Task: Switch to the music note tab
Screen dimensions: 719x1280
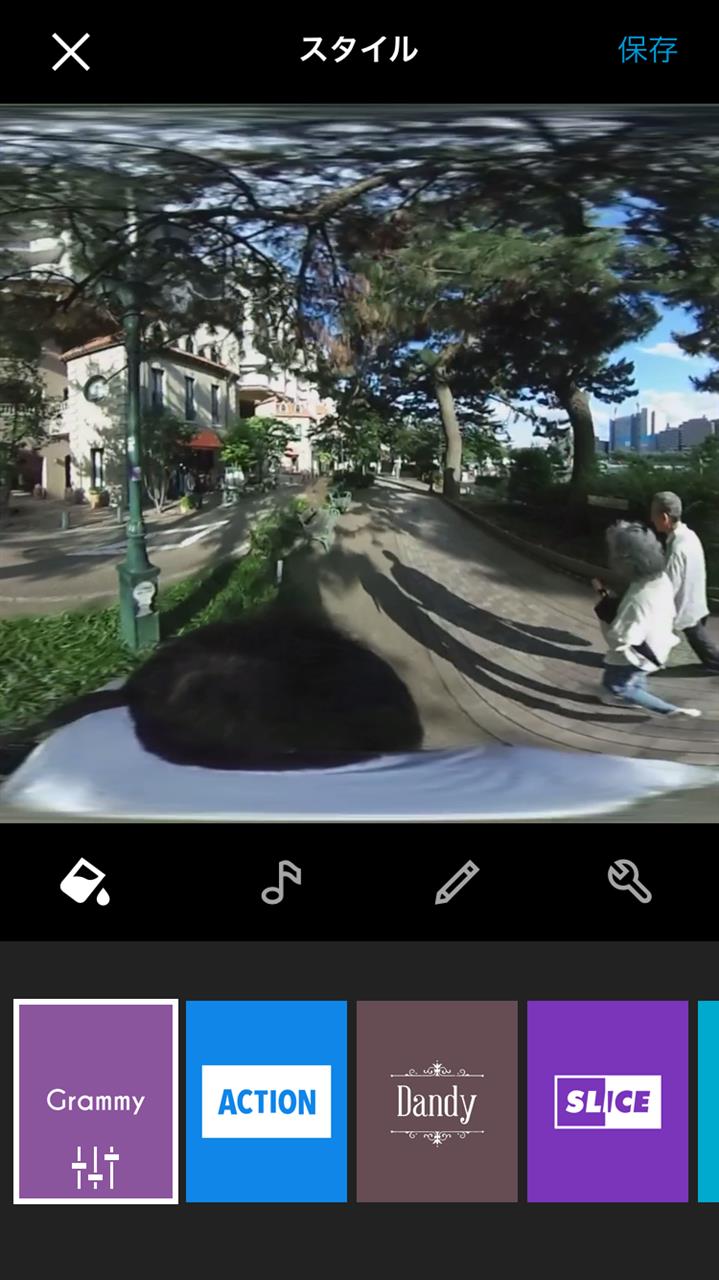Action: (280, 883)
